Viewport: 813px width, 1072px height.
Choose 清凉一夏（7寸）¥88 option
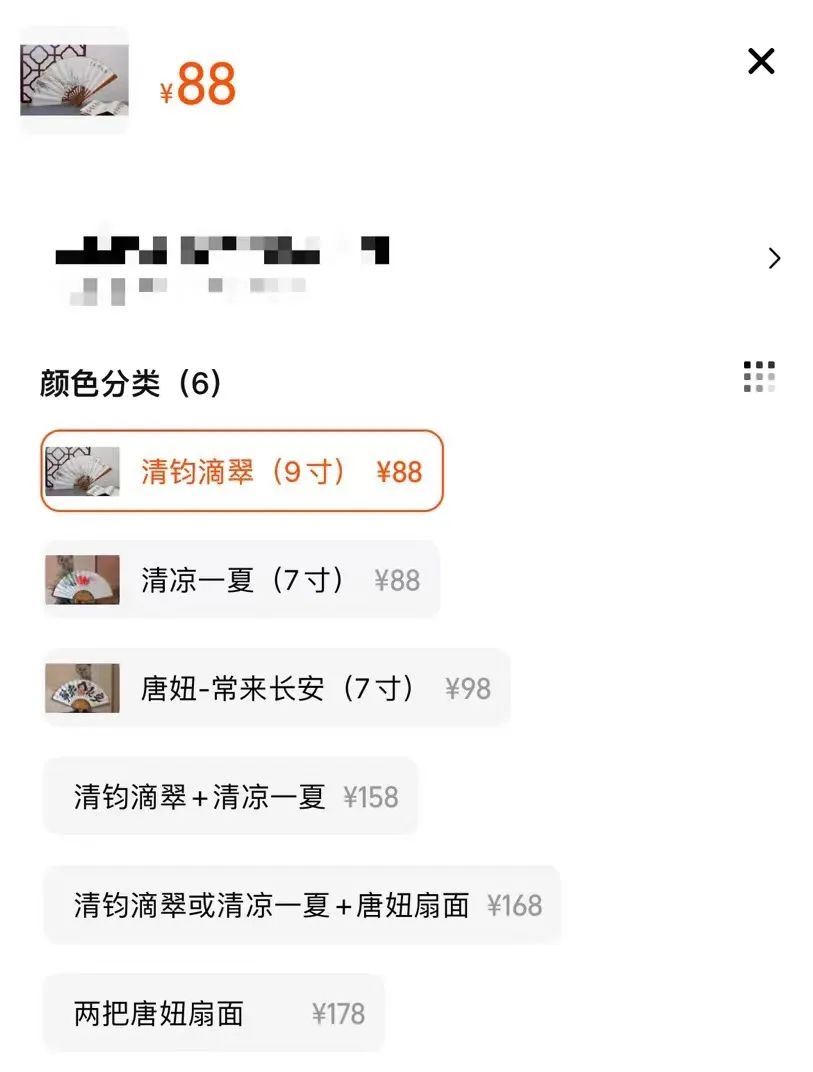tap(240, 580)
